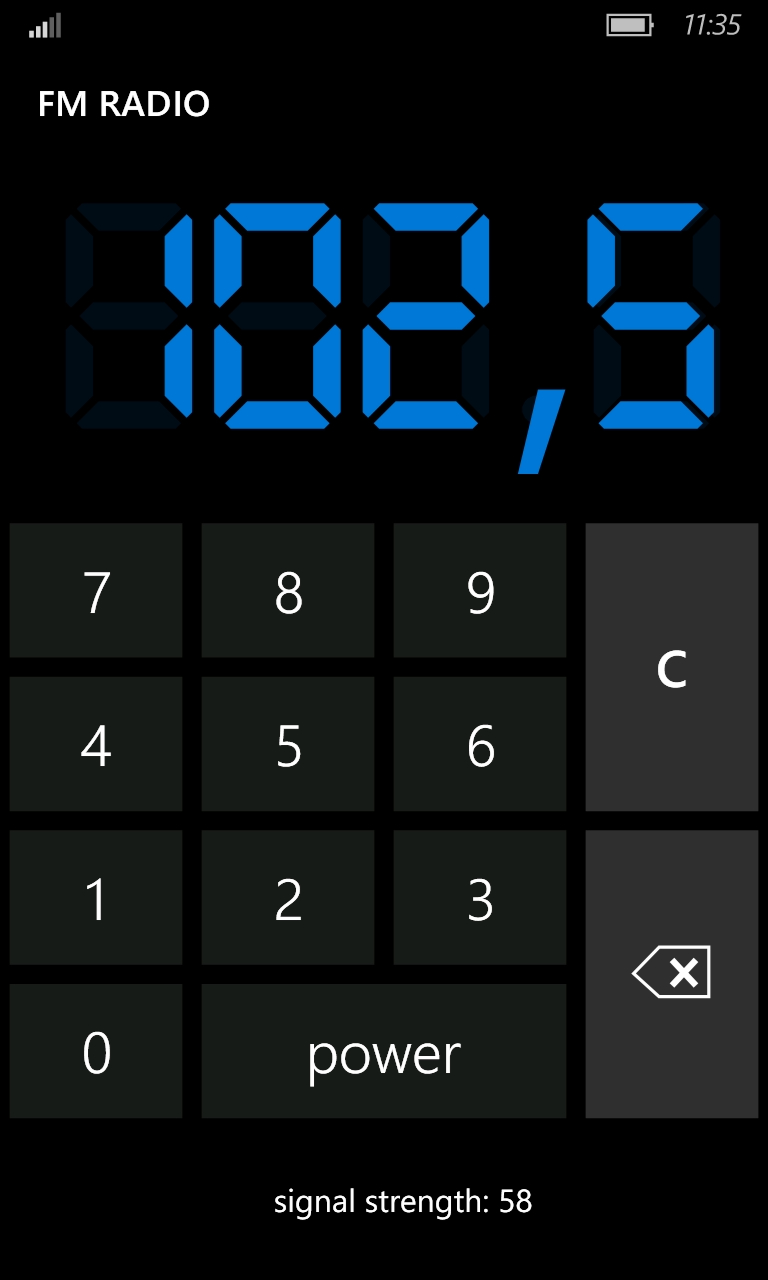Enter digit 1 on the keypad
768x1280 pixels.
click(96, 897)
